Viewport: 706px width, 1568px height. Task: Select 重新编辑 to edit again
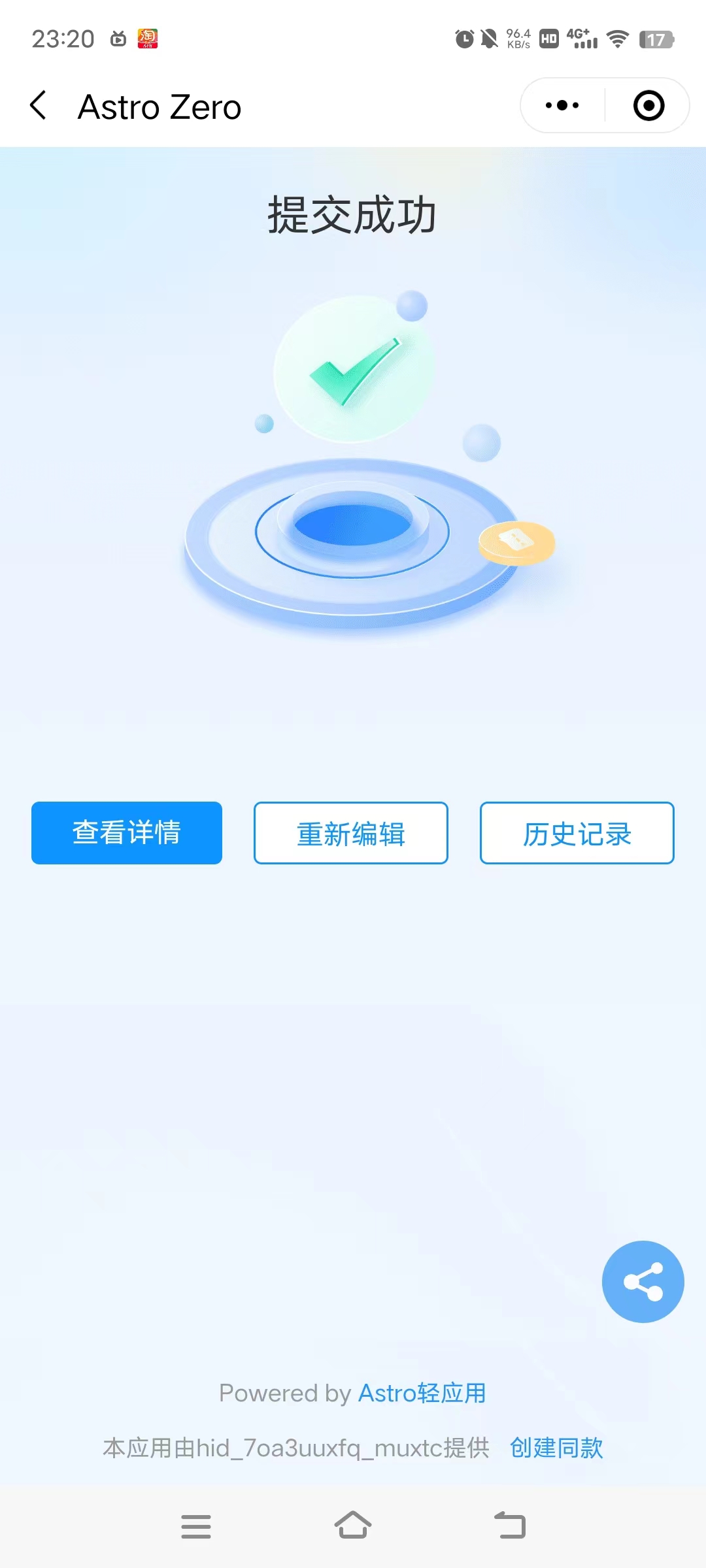click(x=351, y=833)
